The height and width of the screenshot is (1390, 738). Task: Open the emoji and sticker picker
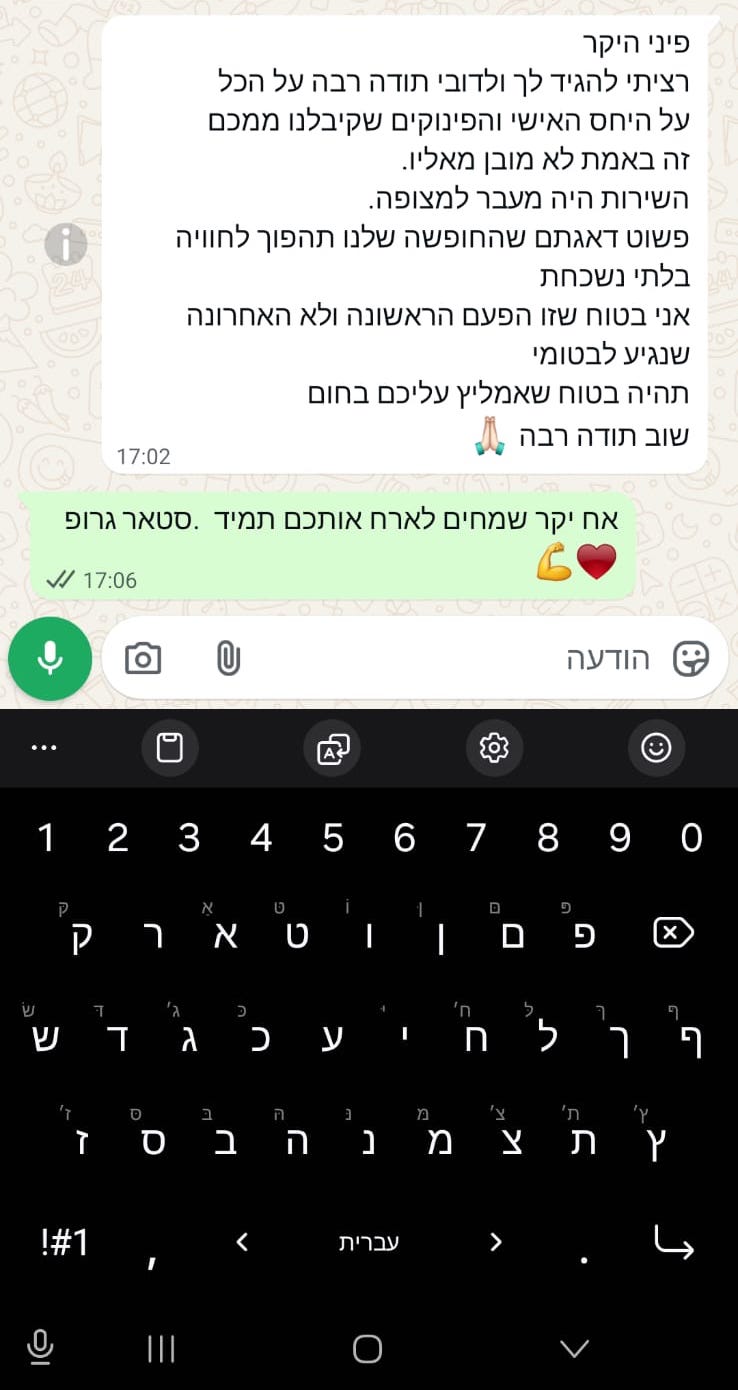[690, 658]
